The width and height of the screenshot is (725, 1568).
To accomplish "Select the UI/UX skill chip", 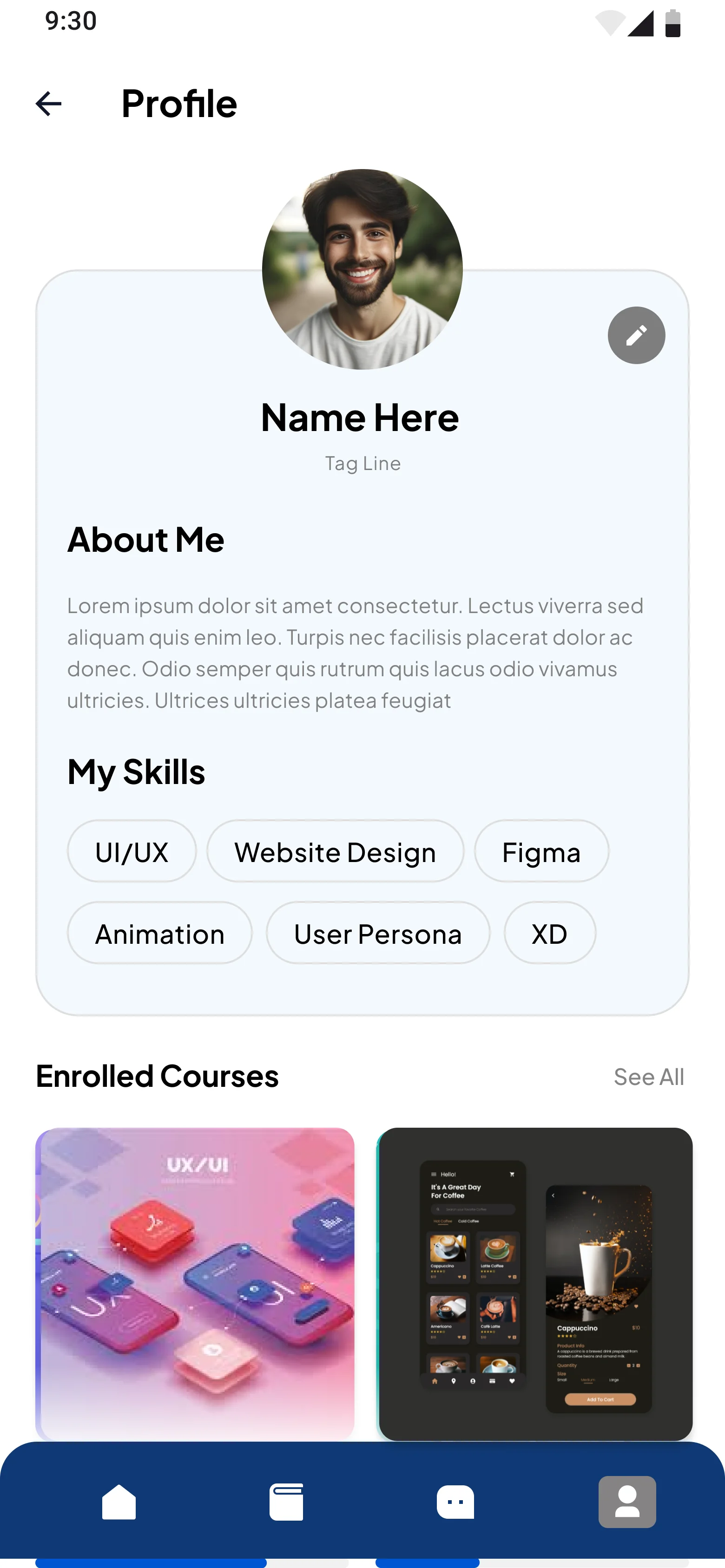I will click(132, 851).
